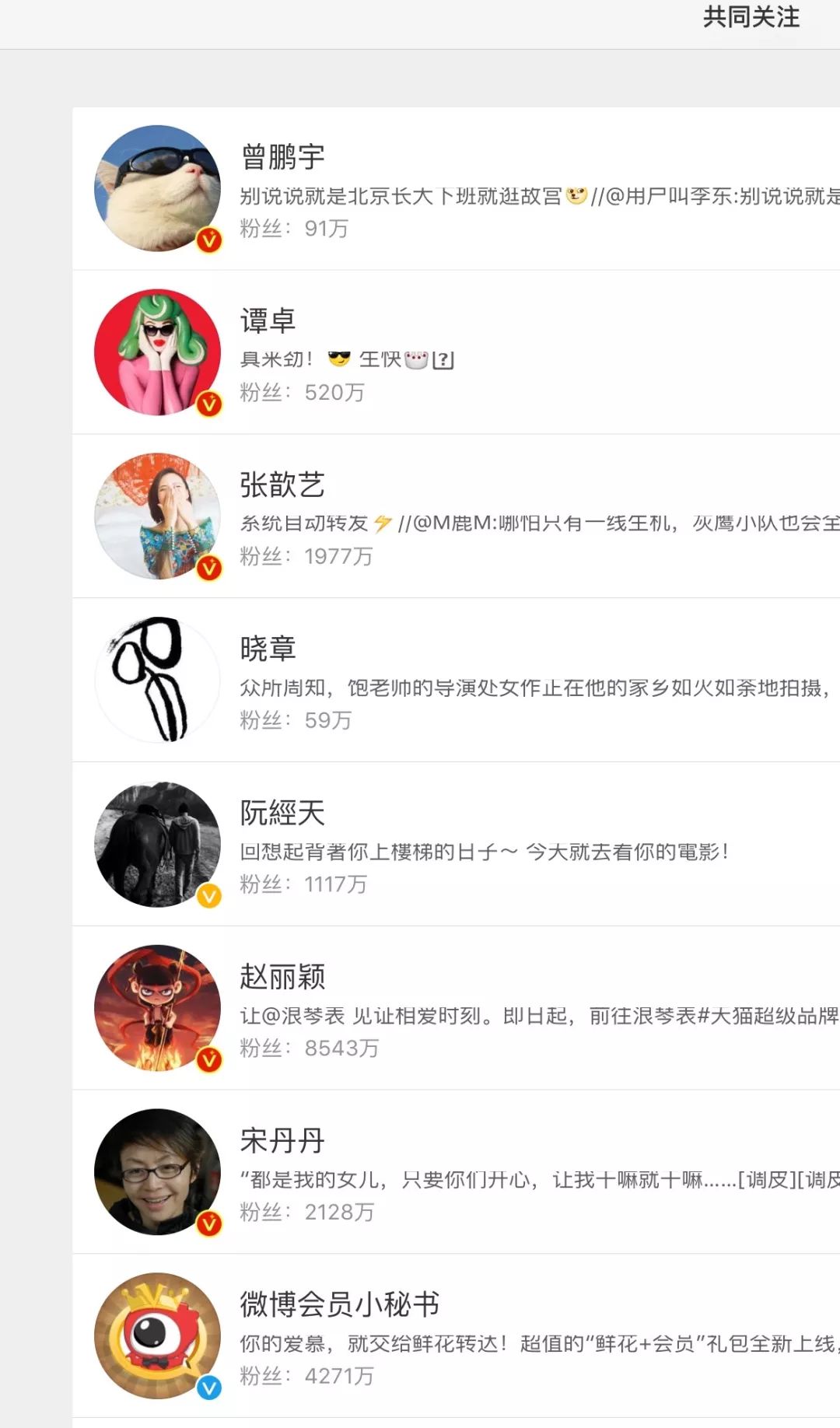840x1428 pixels.
Task: Open 曾鹏宇's profile row
Action: coord(457,189)
